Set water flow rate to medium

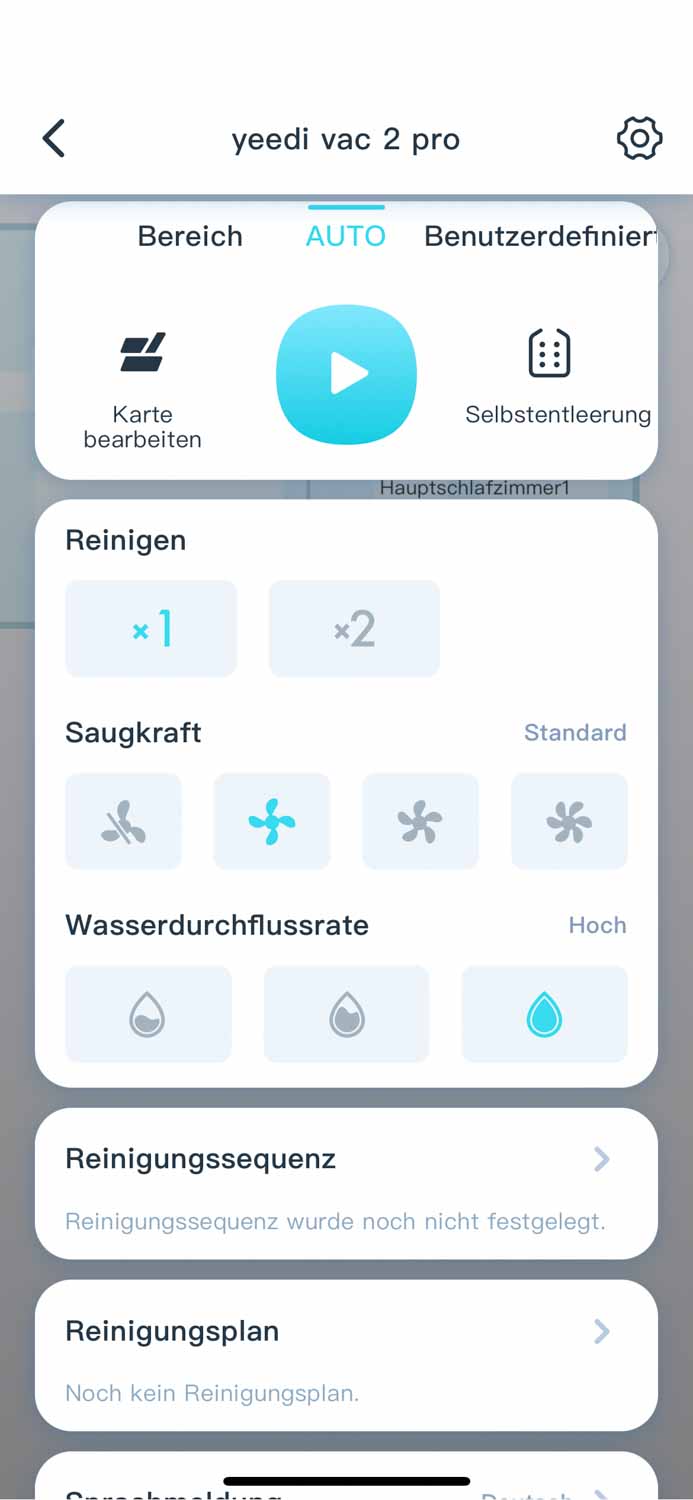point(346,1014)
